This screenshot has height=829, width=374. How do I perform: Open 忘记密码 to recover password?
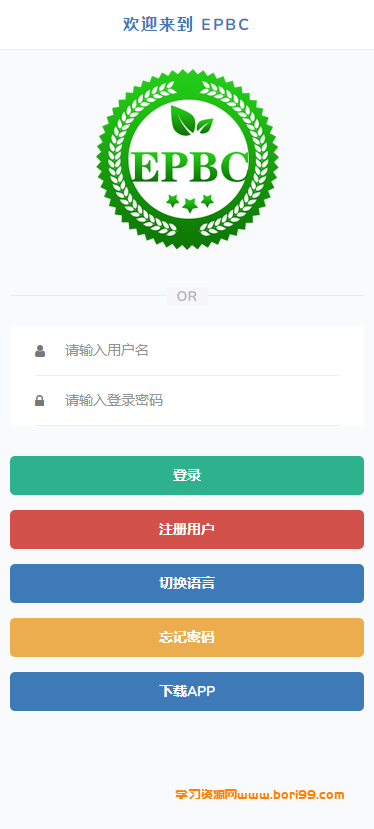click(x=187, y=637)
